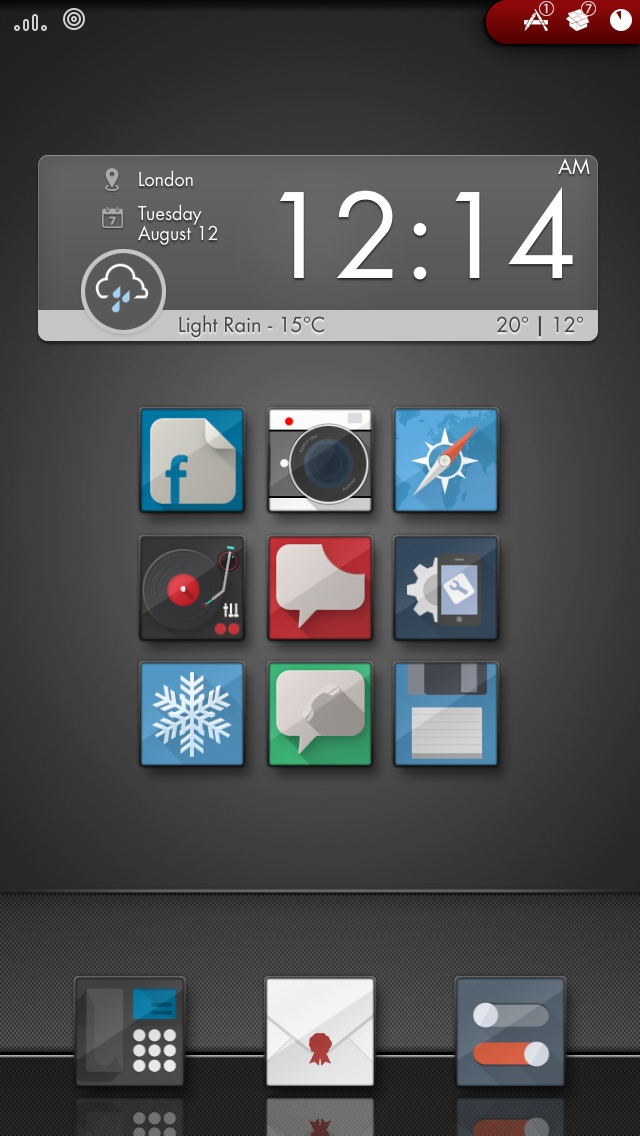Tap the Cydia box badge icon

click(x=579, y=20)
